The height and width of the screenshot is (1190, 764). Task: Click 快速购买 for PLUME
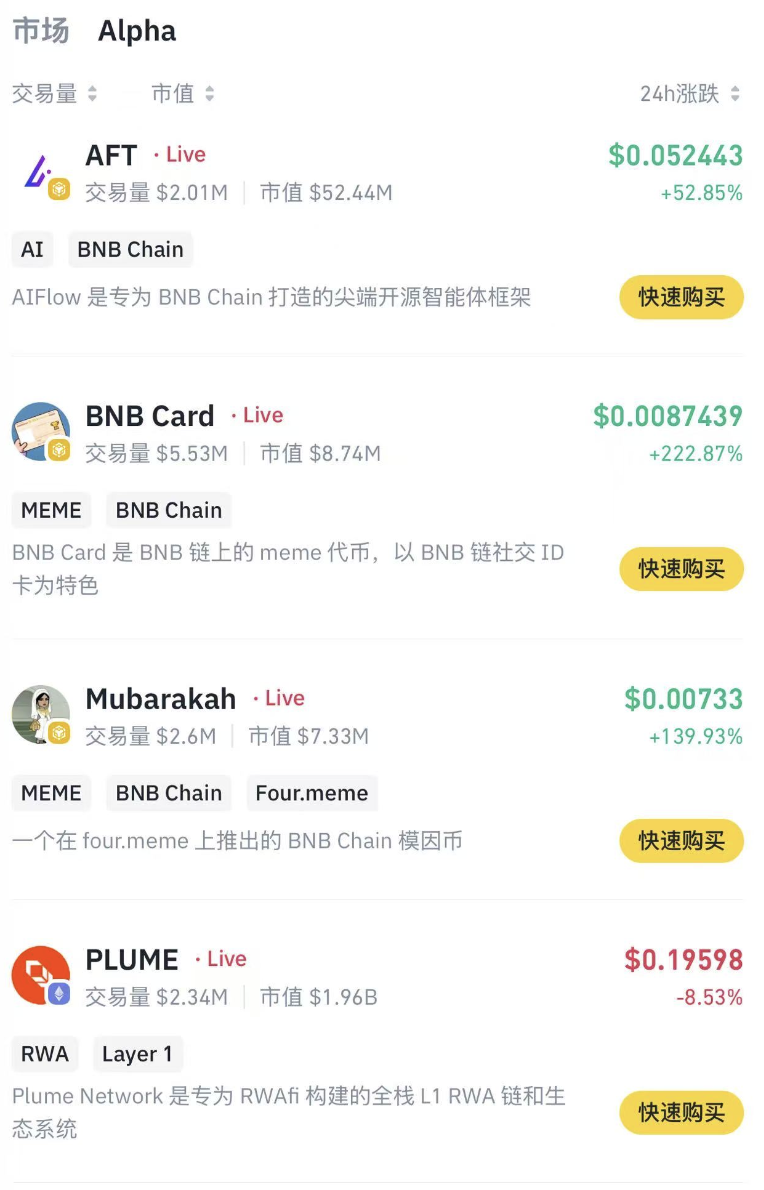[x=681, y=1113]
